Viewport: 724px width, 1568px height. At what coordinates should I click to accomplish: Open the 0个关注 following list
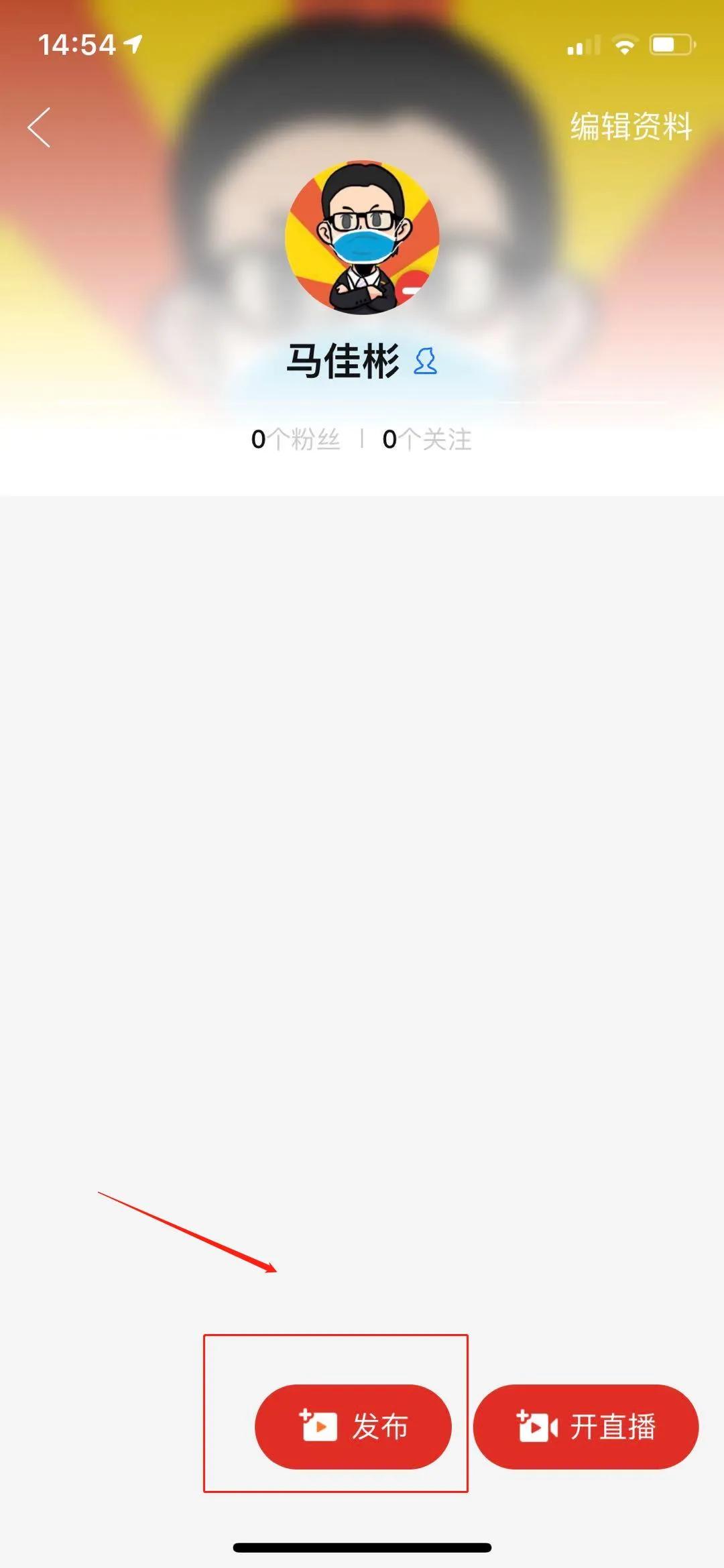point(427,438)
